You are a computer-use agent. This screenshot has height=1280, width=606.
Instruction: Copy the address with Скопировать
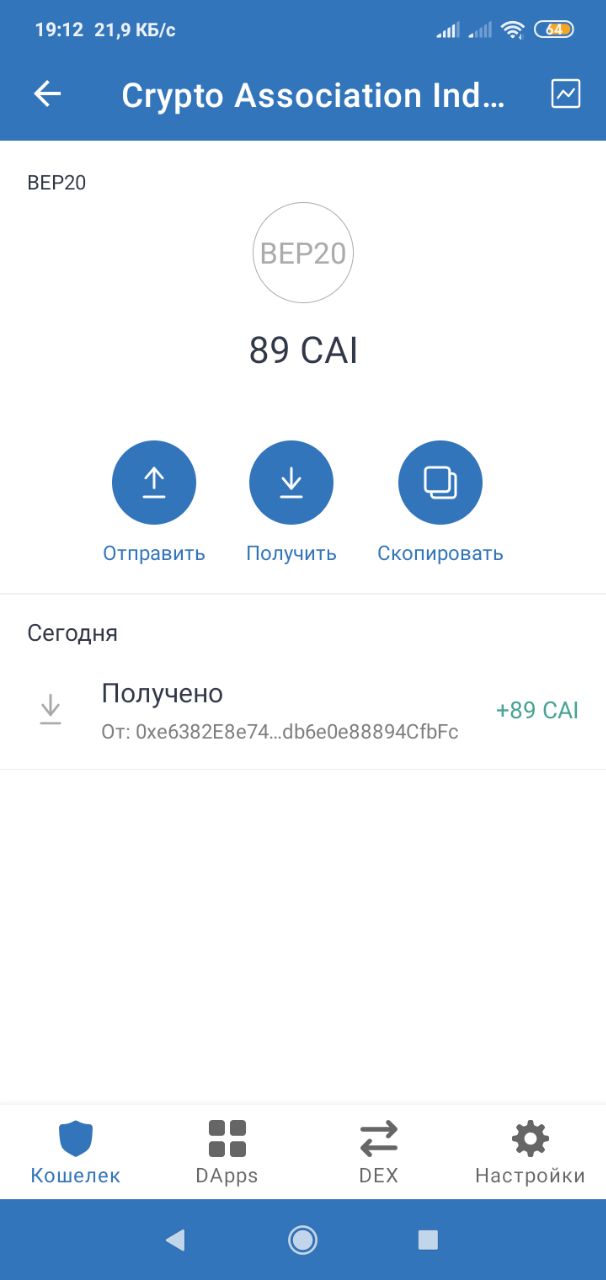tap(440, 483)
